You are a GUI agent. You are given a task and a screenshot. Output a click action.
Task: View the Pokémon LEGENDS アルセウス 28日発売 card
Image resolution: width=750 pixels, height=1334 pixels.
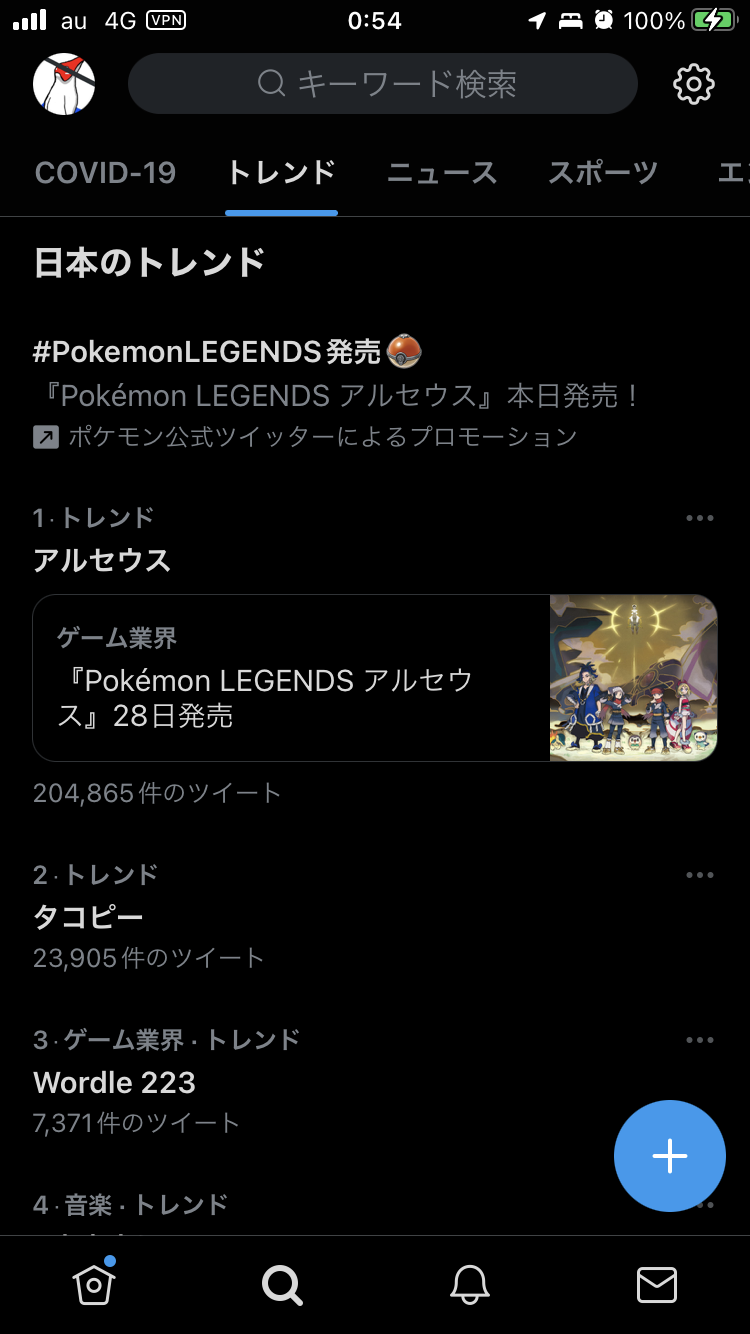374,678
